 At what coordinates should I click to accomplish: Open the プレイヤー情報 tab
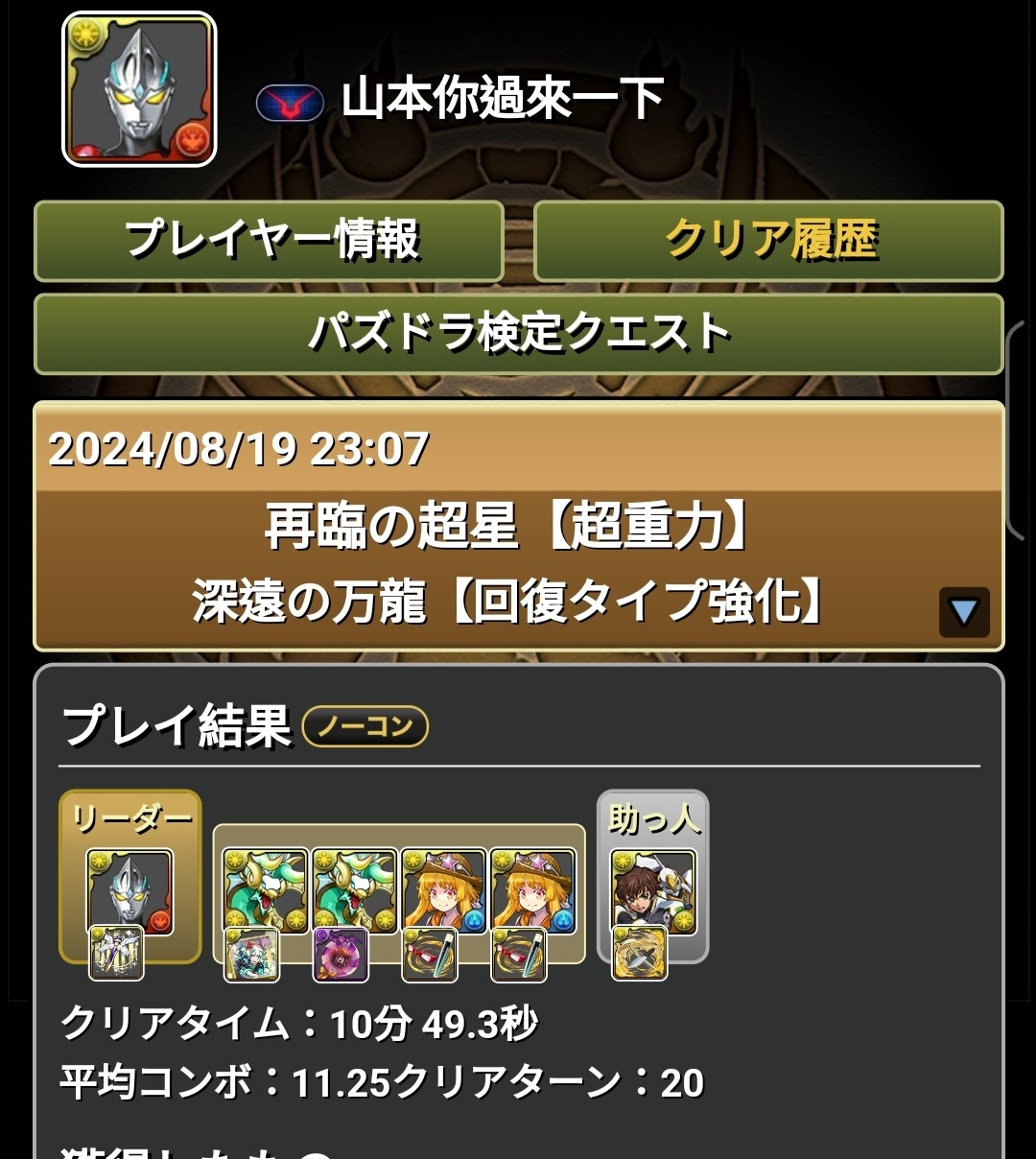[x=269, y=241]
